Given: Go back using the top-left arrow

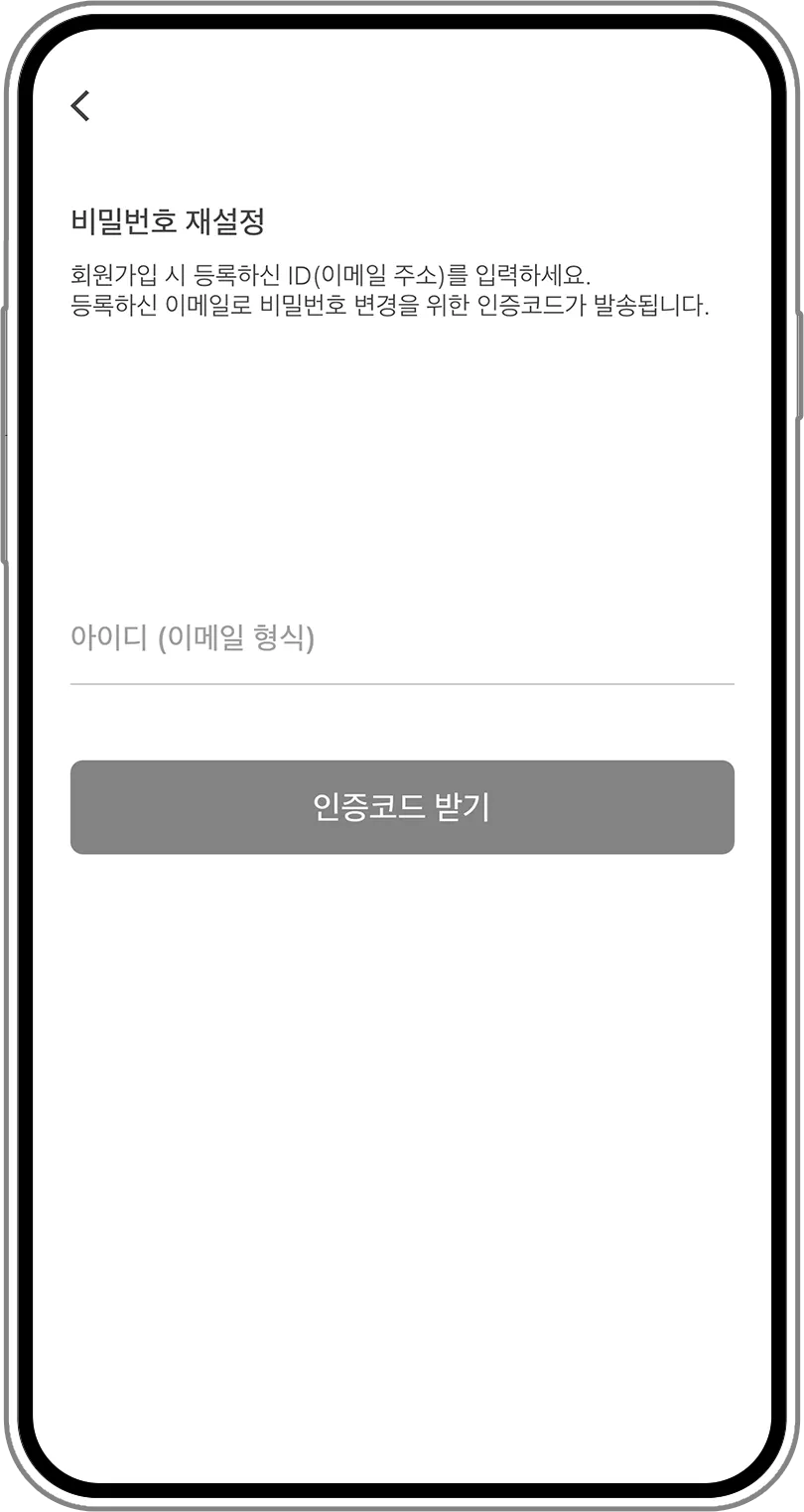Looking at the screenshot, I should click(x=80, y=105).
